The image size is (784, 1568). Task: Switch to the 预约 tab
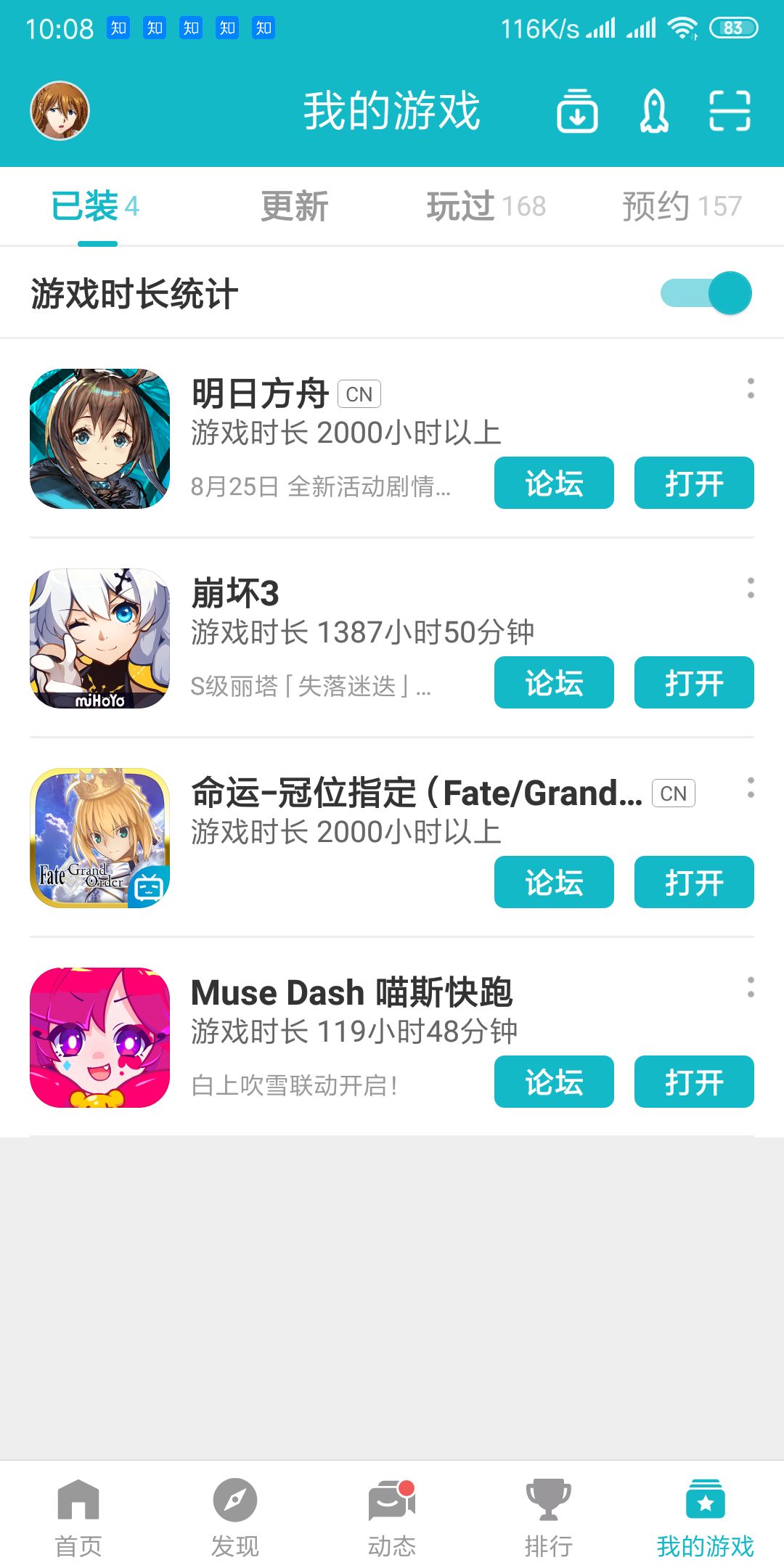[x=682, y=206]
